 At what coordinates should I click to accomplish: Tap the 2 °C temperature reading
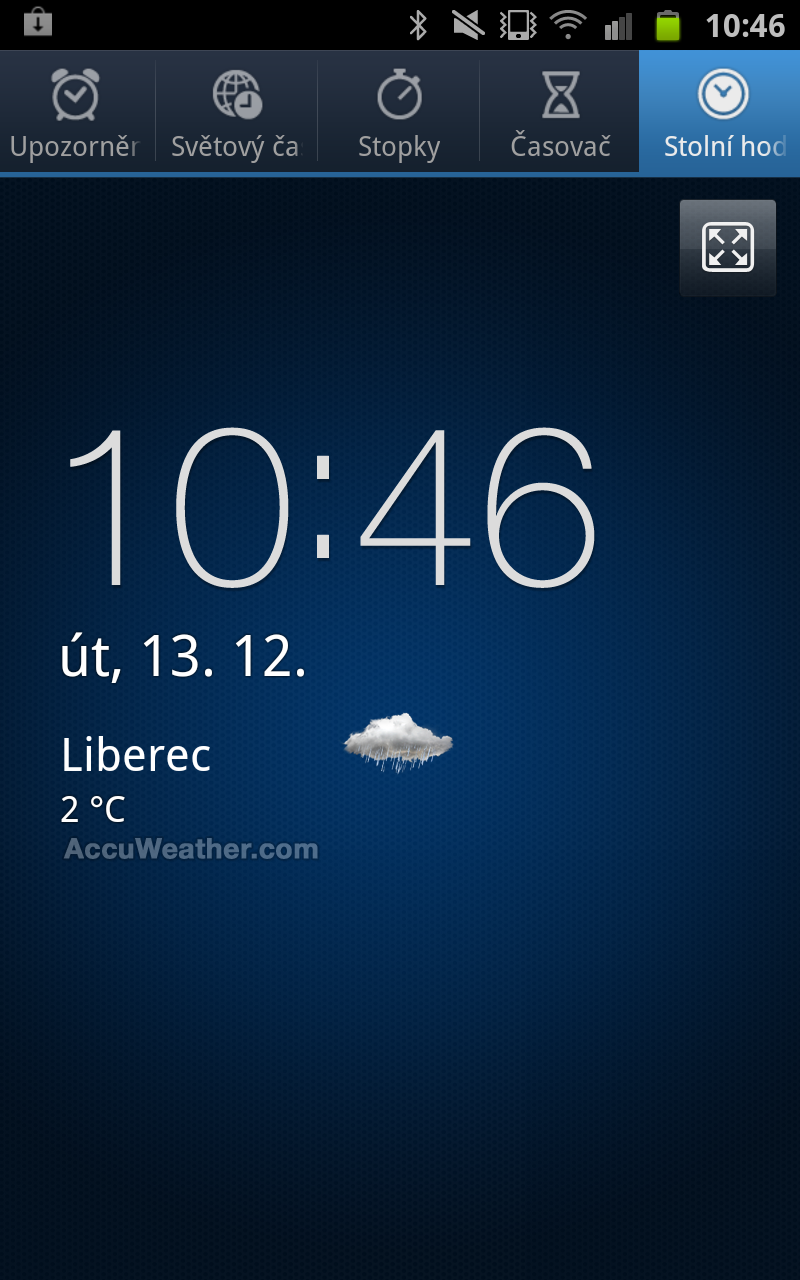click(95, 810)
